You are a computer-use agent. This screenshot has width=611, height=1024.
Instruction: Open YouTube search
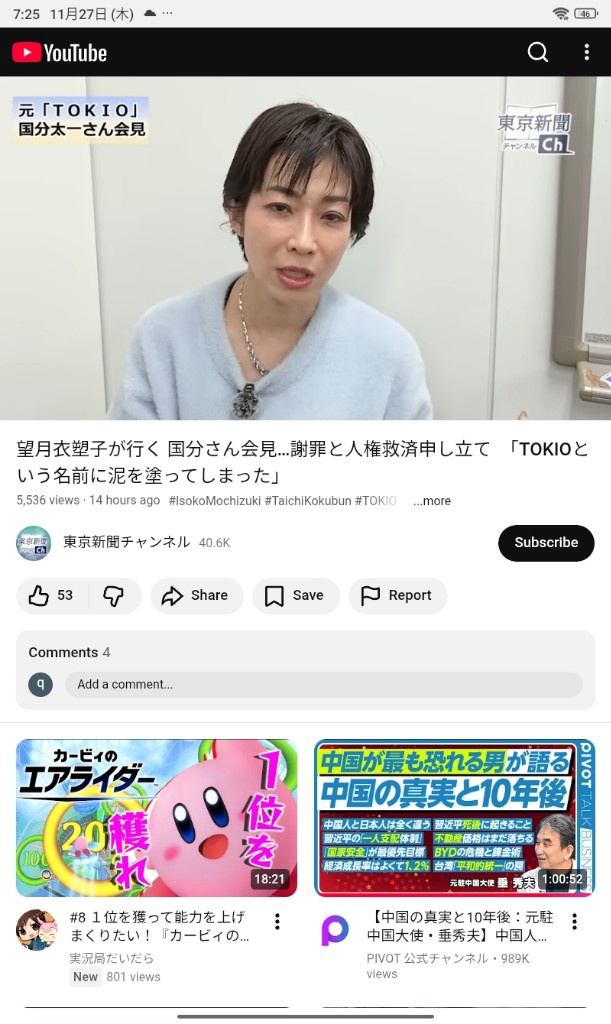tap(538, 52)
